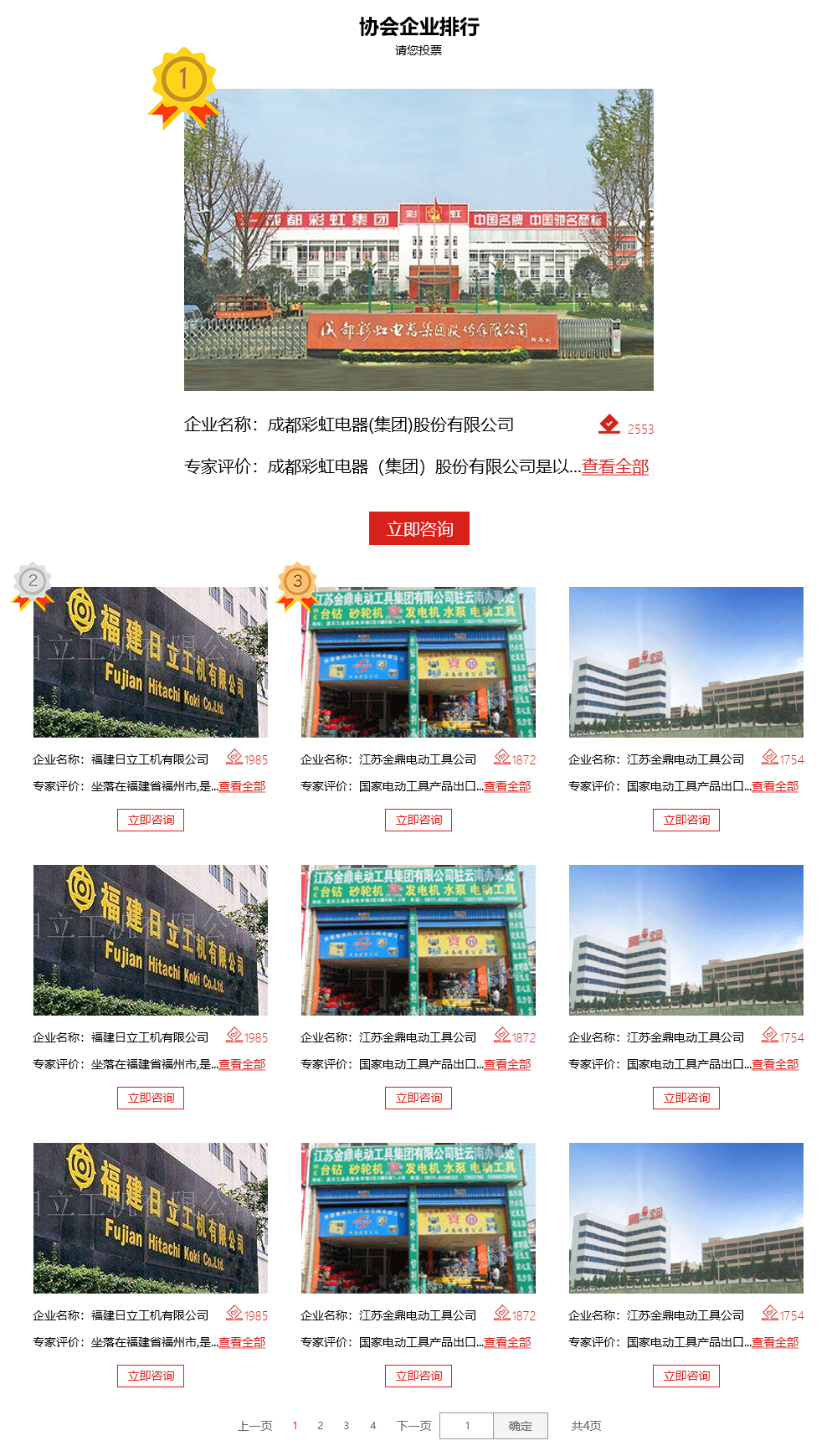The width and height of the screenshot is (837, 1456).
Task: Jump to page 3
Action: point(346,1426)
